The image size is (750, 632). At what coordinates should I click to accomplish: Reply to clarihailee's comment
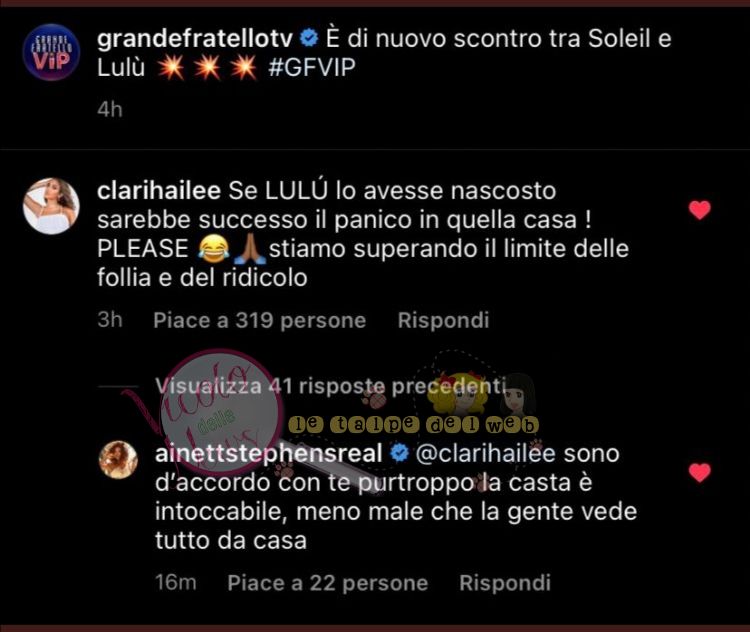tap(443, 321)
